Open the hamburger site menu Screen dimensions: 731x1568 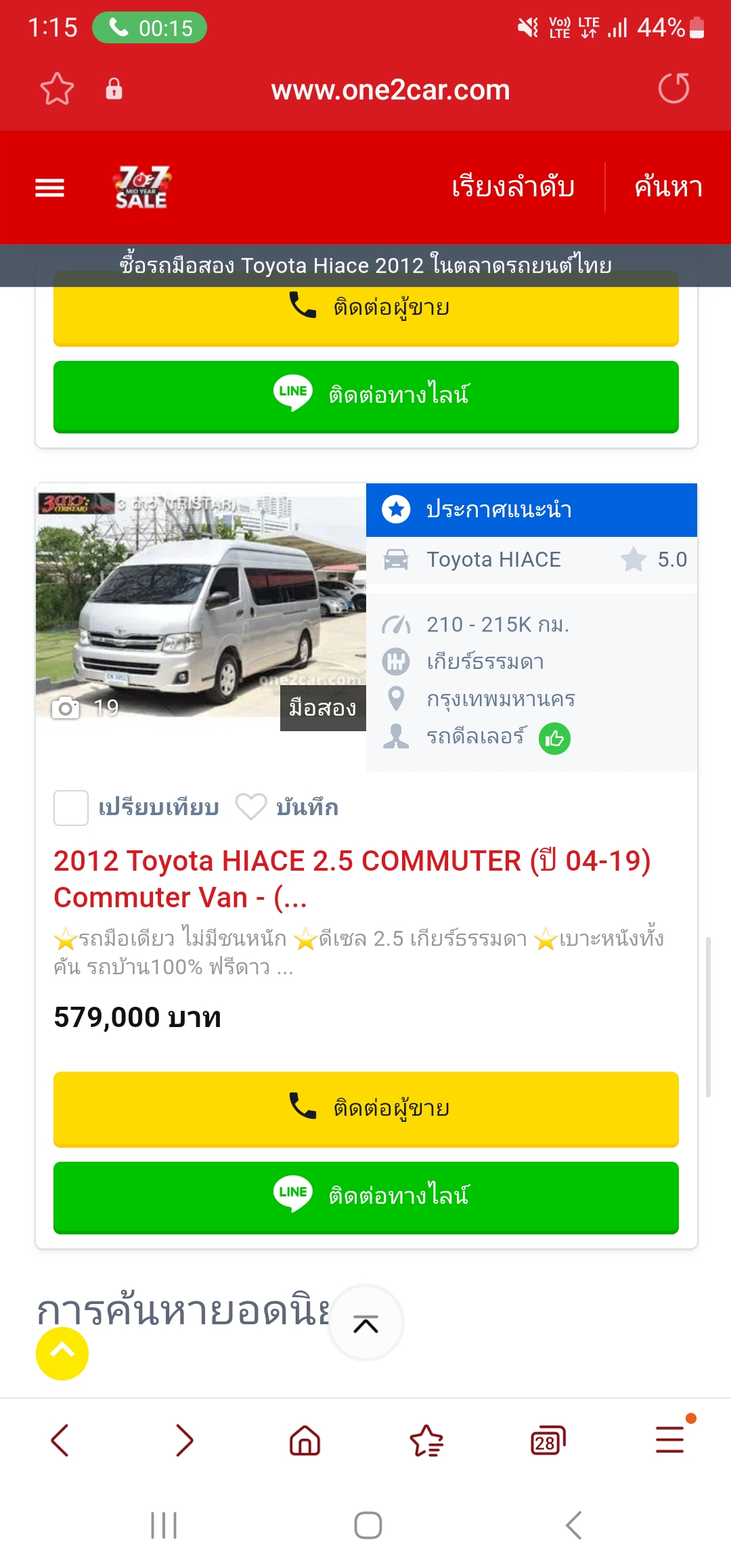49,188
